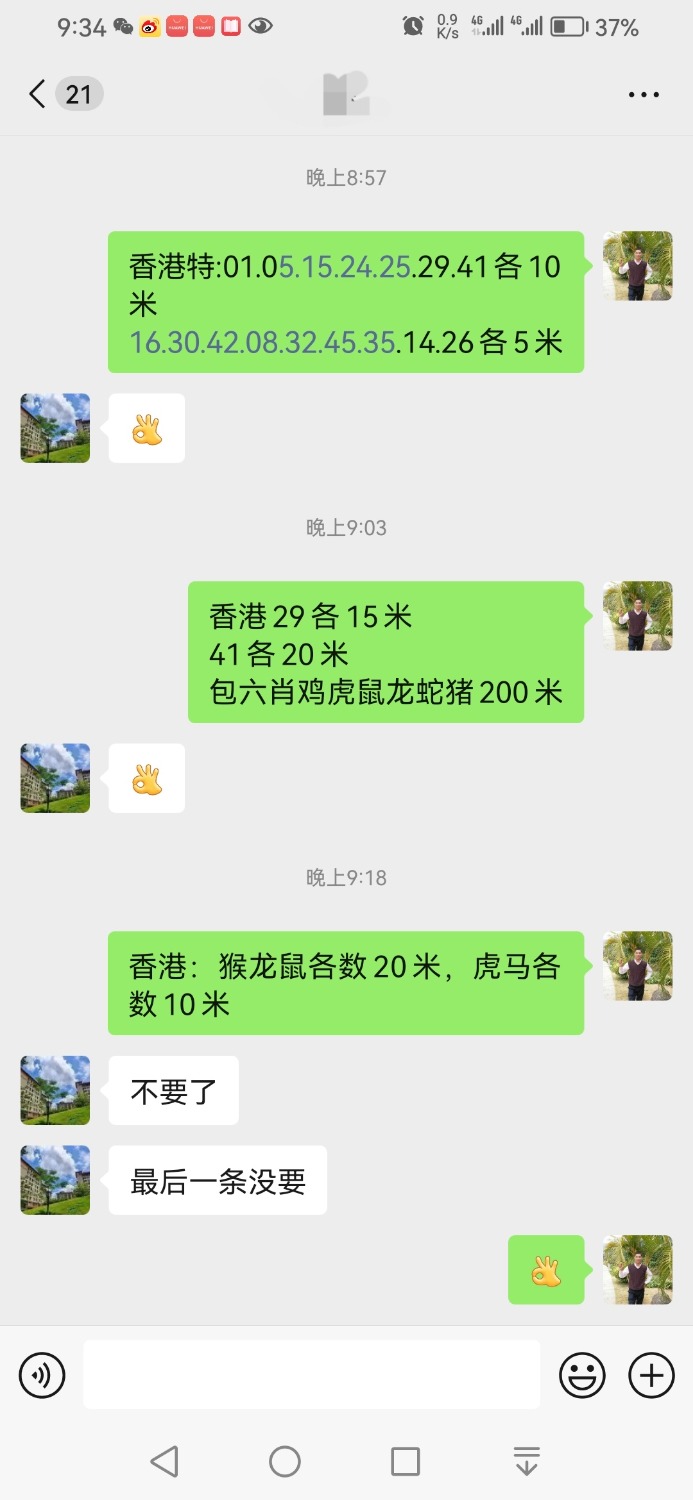Switch to voice message input
This screenshot has width=693, height=1500.
click(42, 1376)
